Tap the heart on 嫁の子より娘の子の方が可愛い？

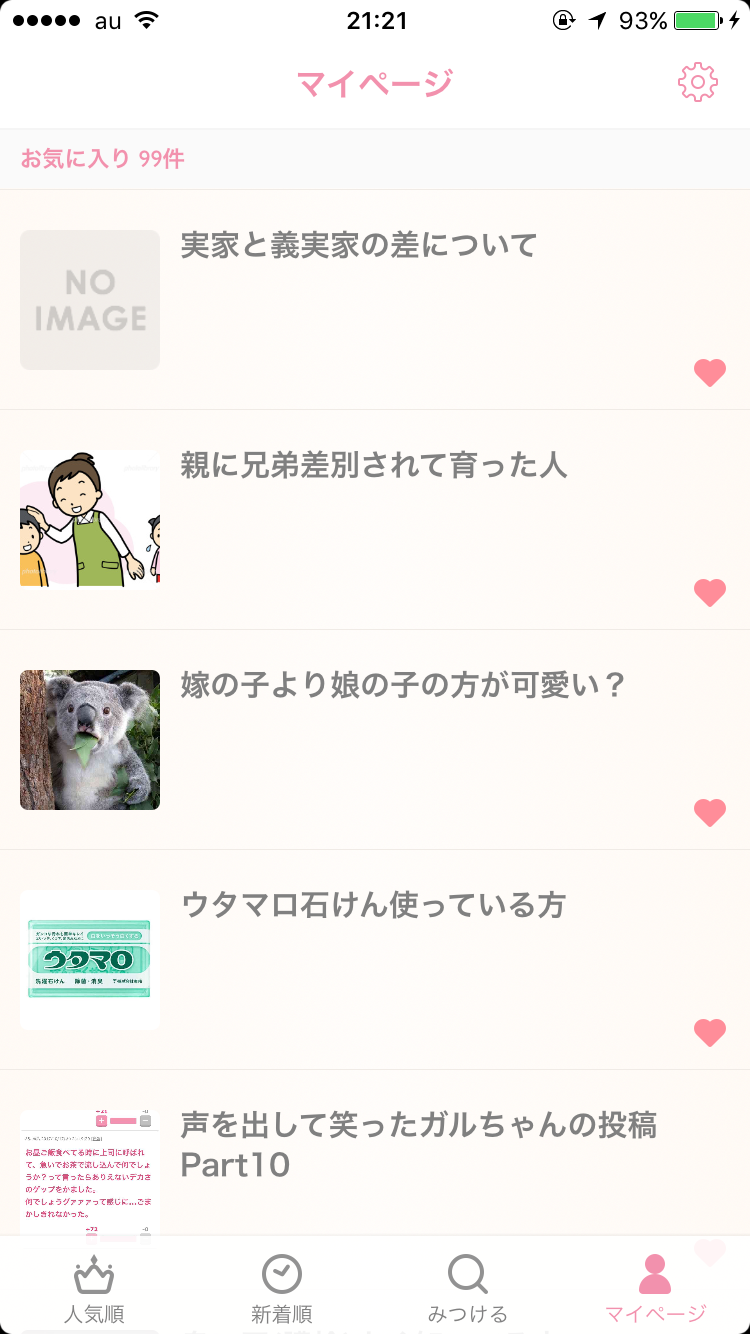[x=710, y=813]
